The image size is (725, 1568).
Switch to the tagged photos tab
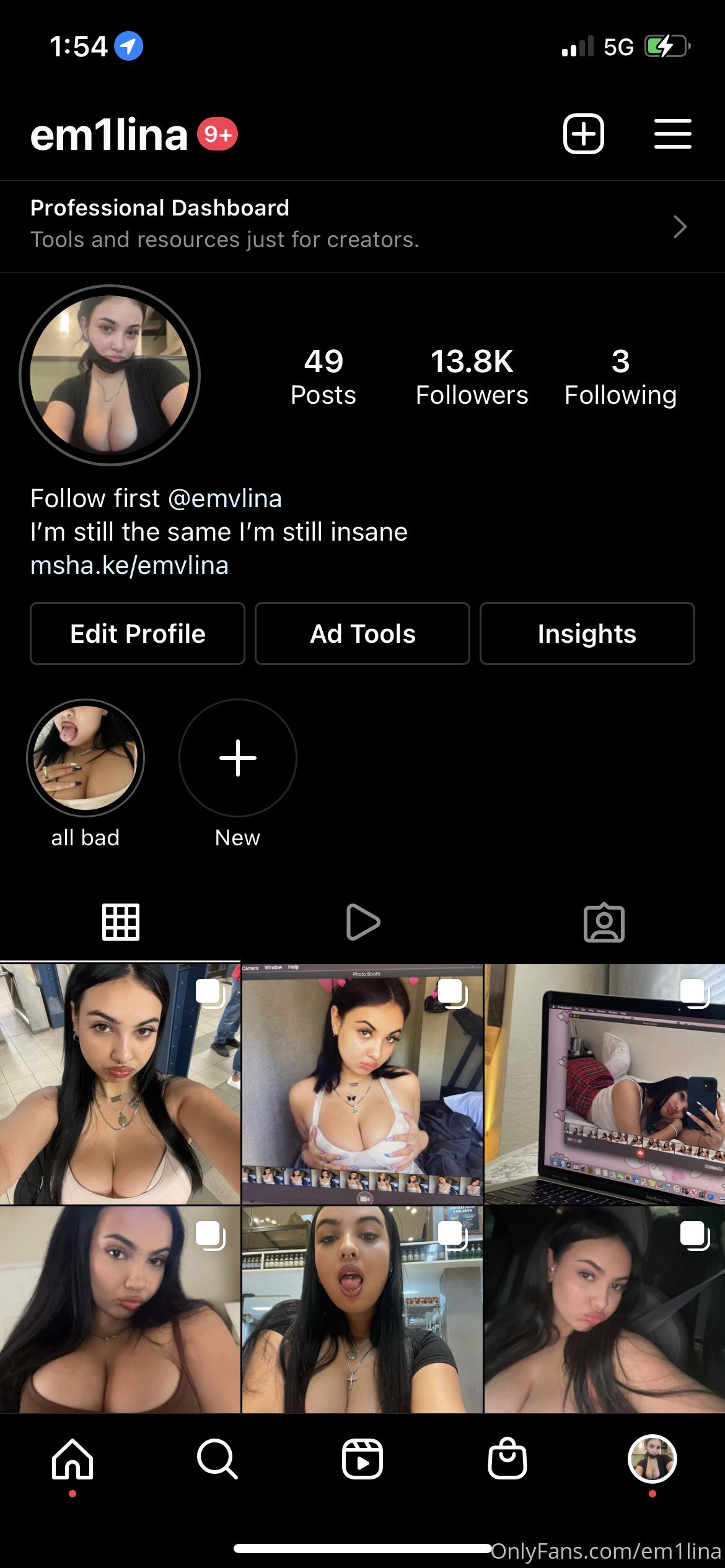point(604,922)
